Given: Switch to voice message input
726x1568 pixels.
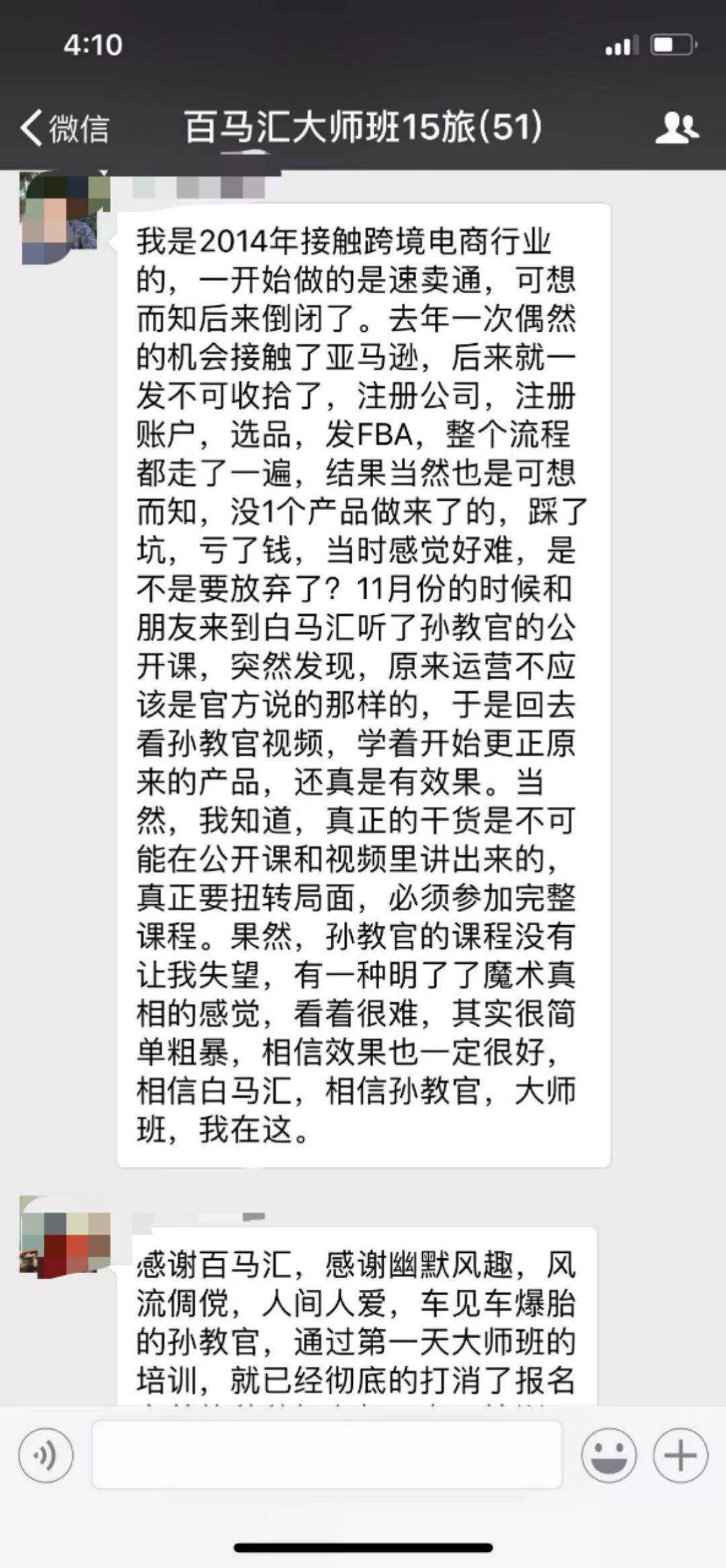Looking at the screenshot, I should (46, 1456).
